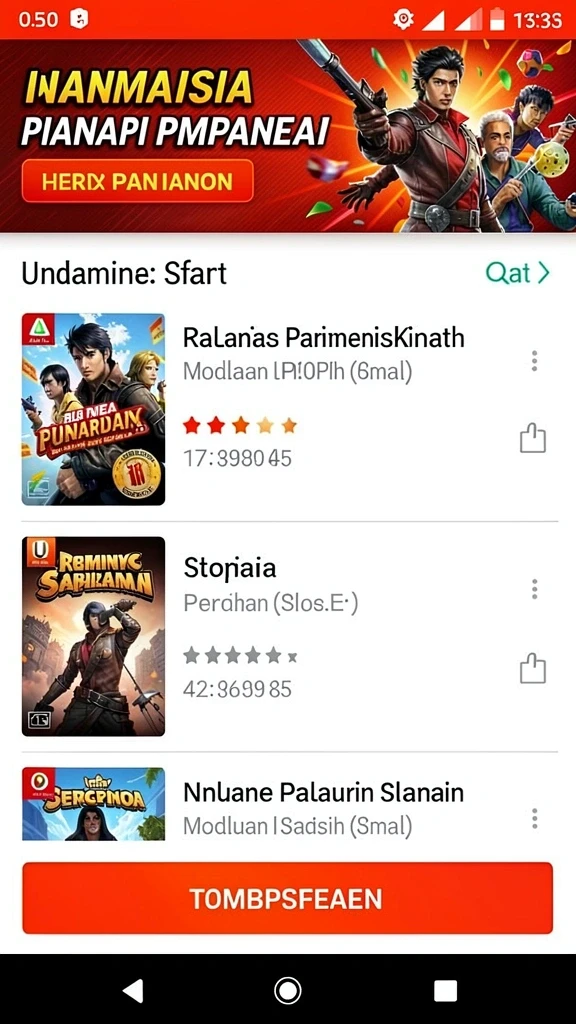
Task: Tap the HERIX PAN IANON banner button
Action: pyautogui.click(x=137, y=181)
